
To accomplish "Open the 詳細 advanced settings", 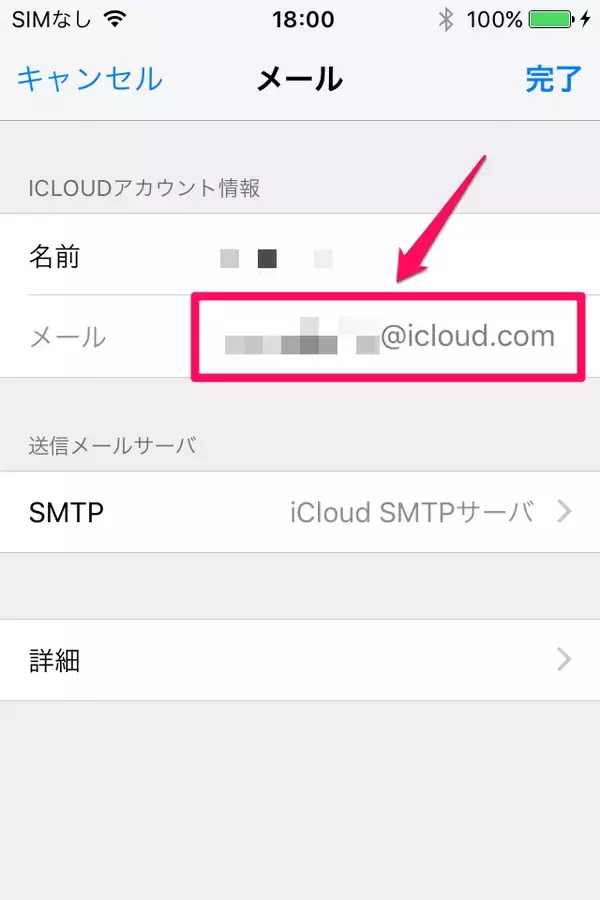I will (300, 660).
